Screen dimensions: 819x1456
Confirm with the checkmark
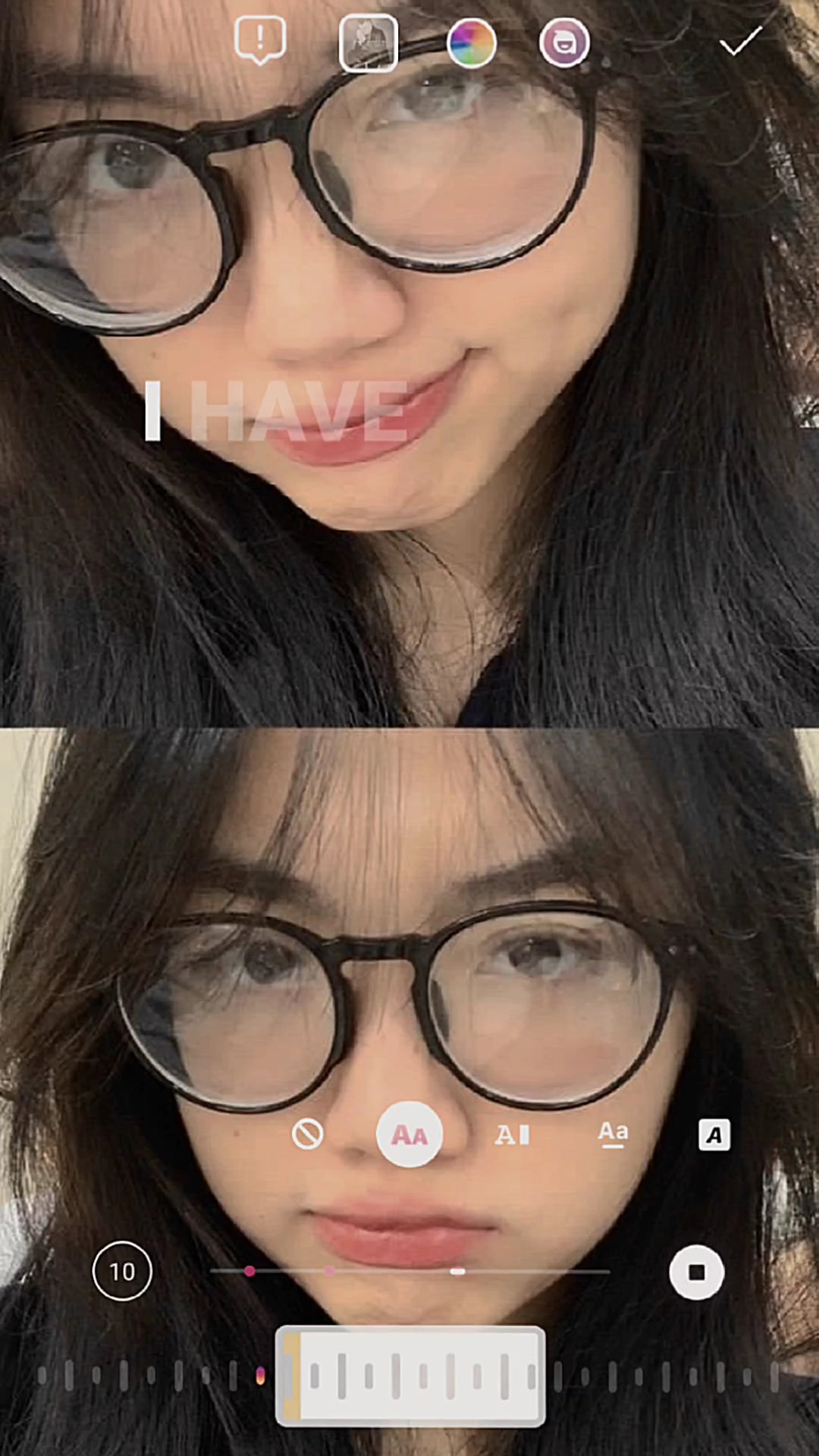tap(741, 41)
